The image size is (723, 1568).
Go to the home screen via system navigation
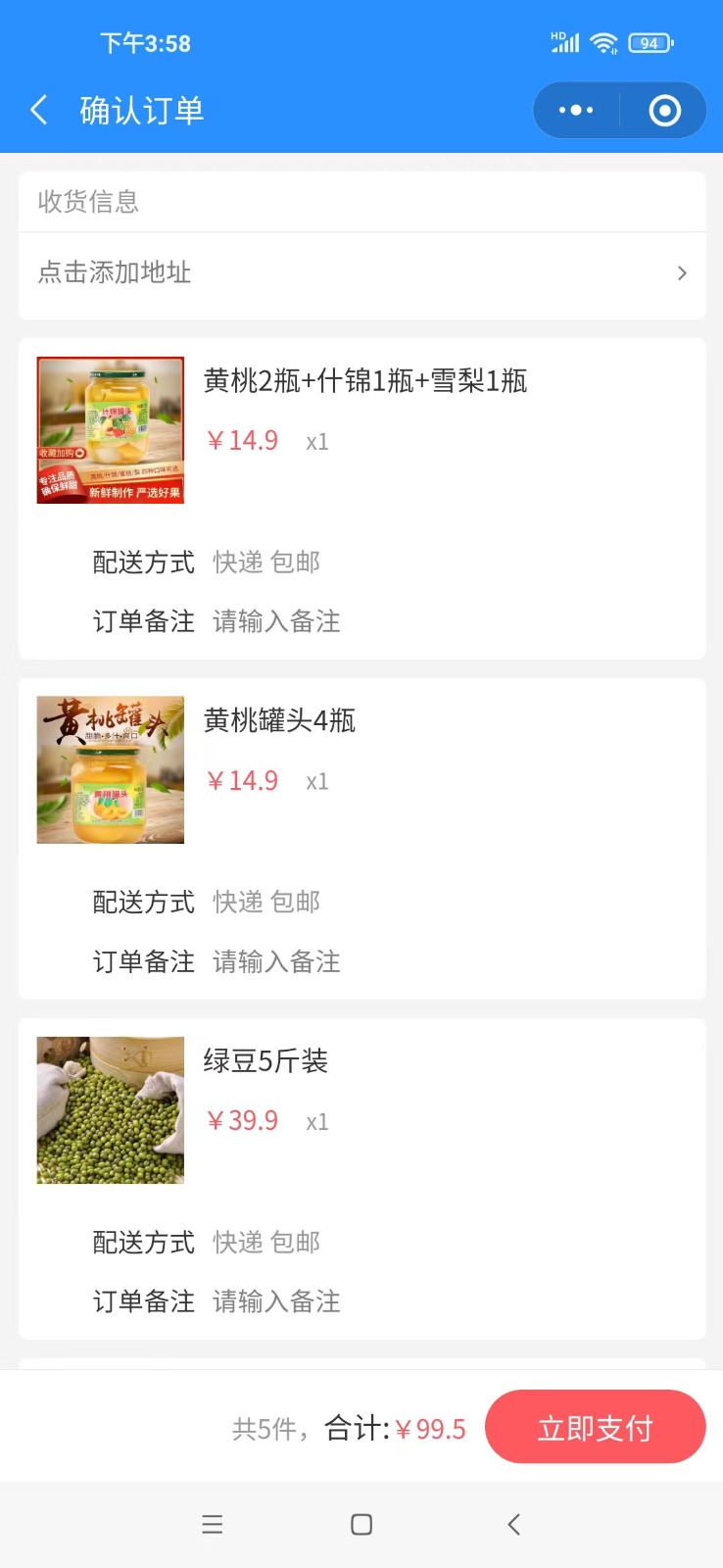point(361,1524)
